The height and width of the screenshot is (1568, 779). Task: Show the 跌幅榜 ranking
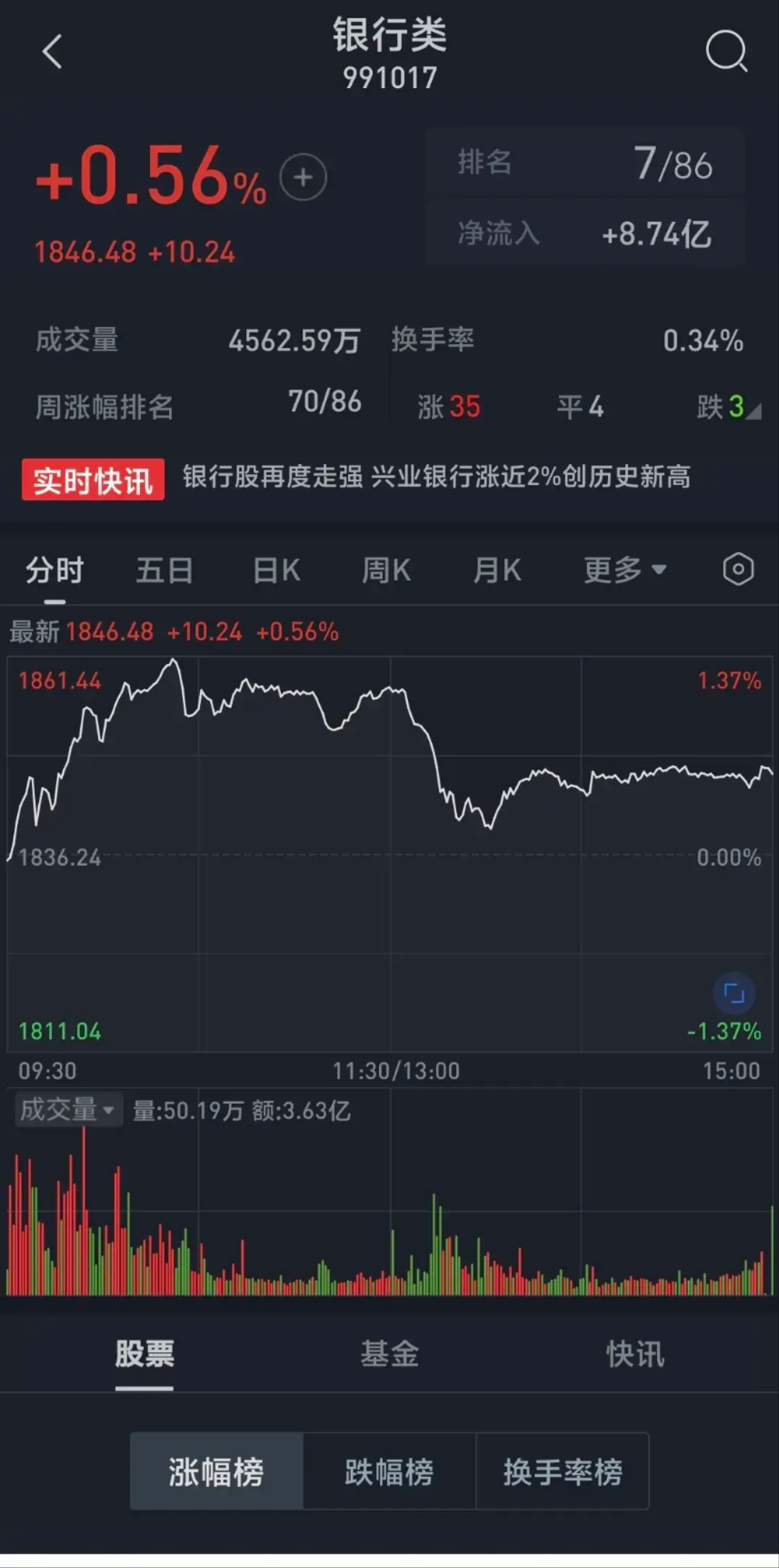(389, 1471)
